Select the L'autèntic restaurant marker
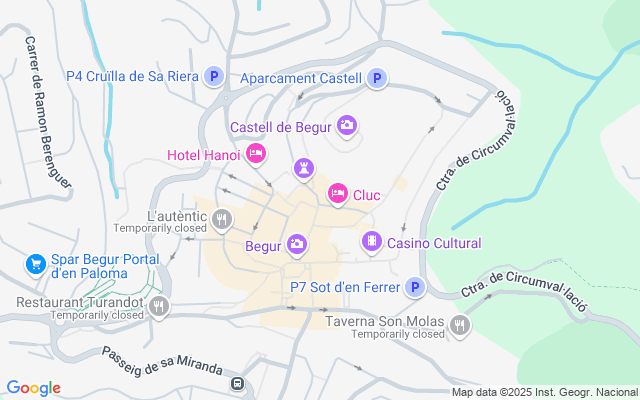The image size is (640, 400). [222, 218]
